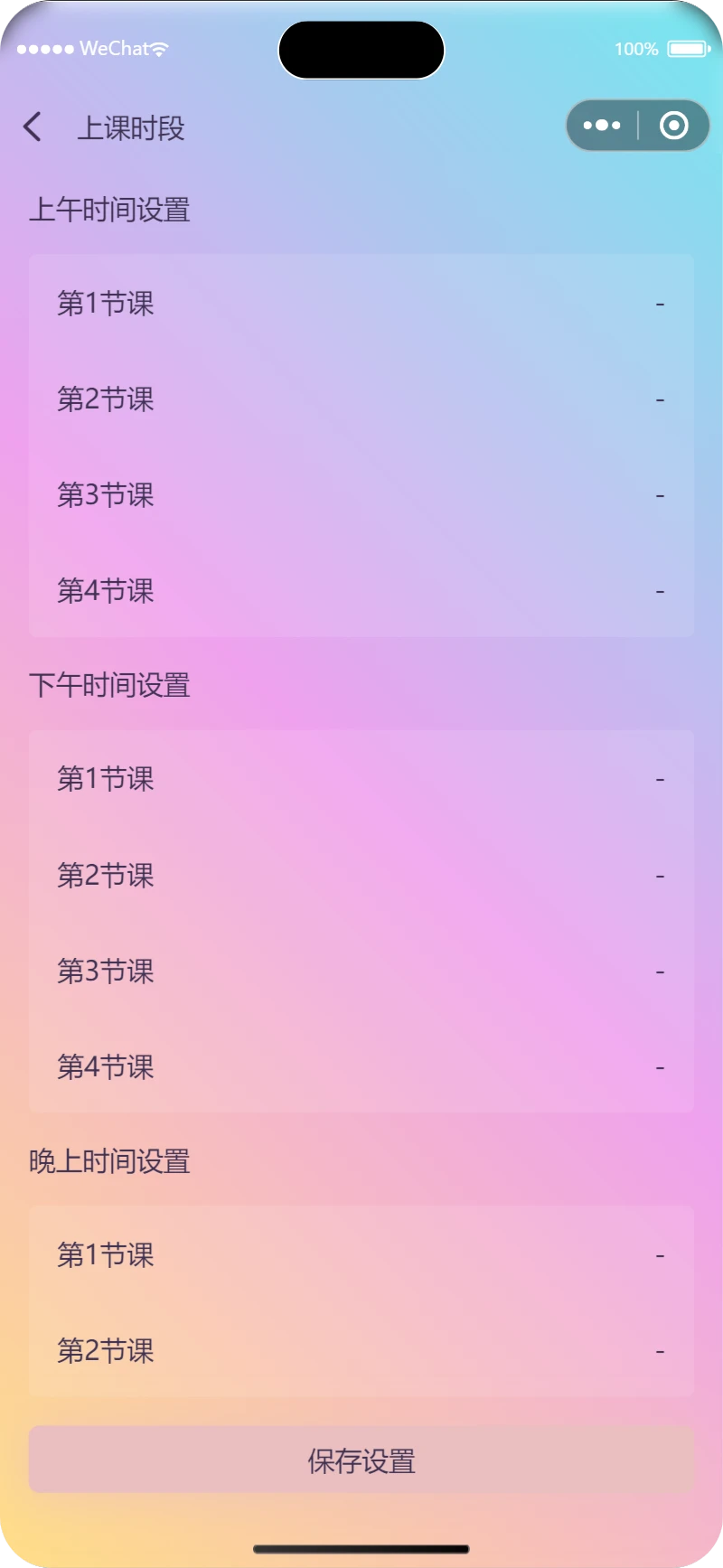Go back from 上课时段 page
Viewport: 723px width, 1568px height.
[x=33, y=127]
